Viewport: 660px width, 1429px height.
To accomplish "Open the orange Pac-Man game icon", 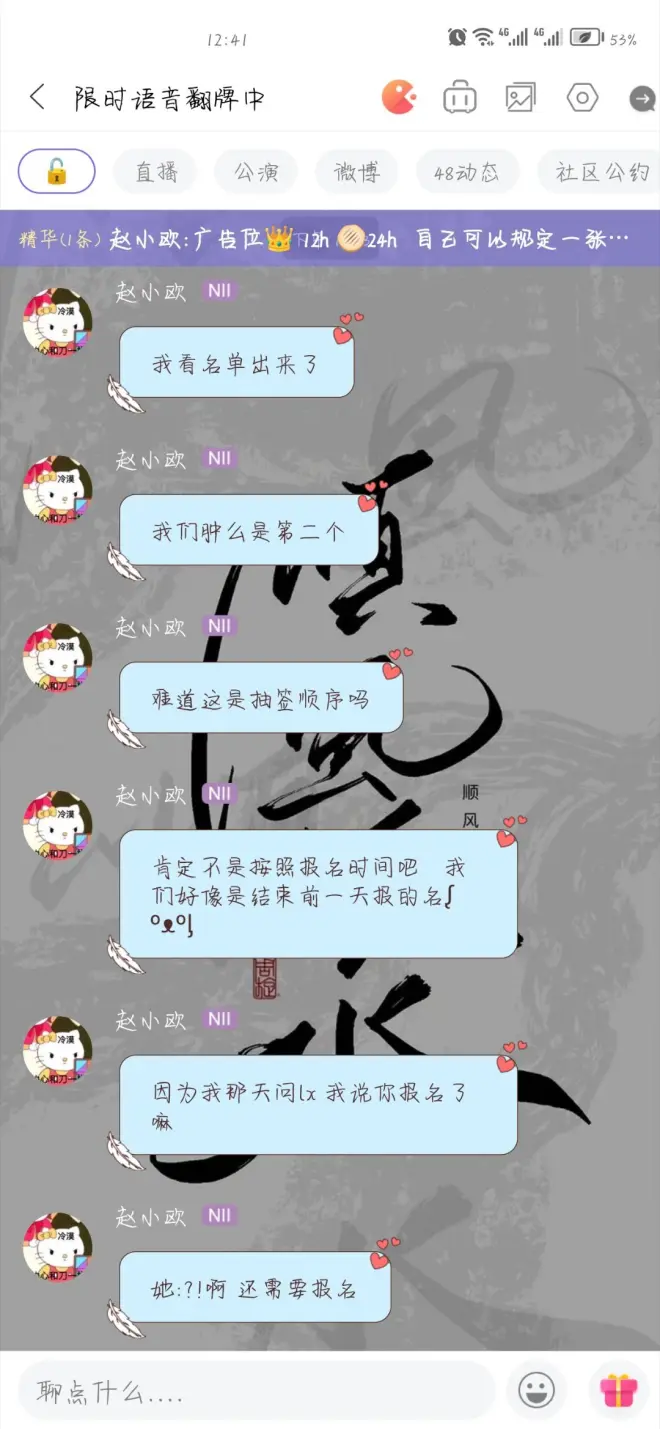I will point(398,98).
